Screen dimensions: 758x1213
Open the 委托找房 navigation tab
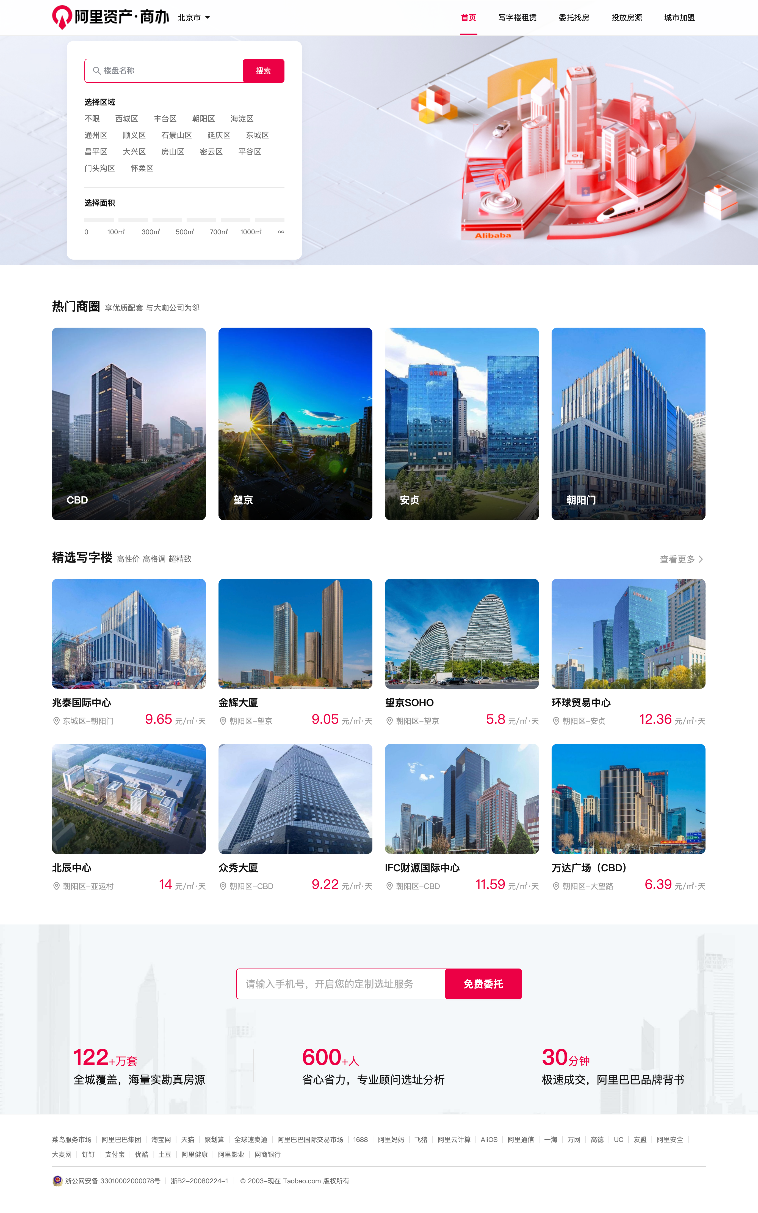click(x=573, y=18)
